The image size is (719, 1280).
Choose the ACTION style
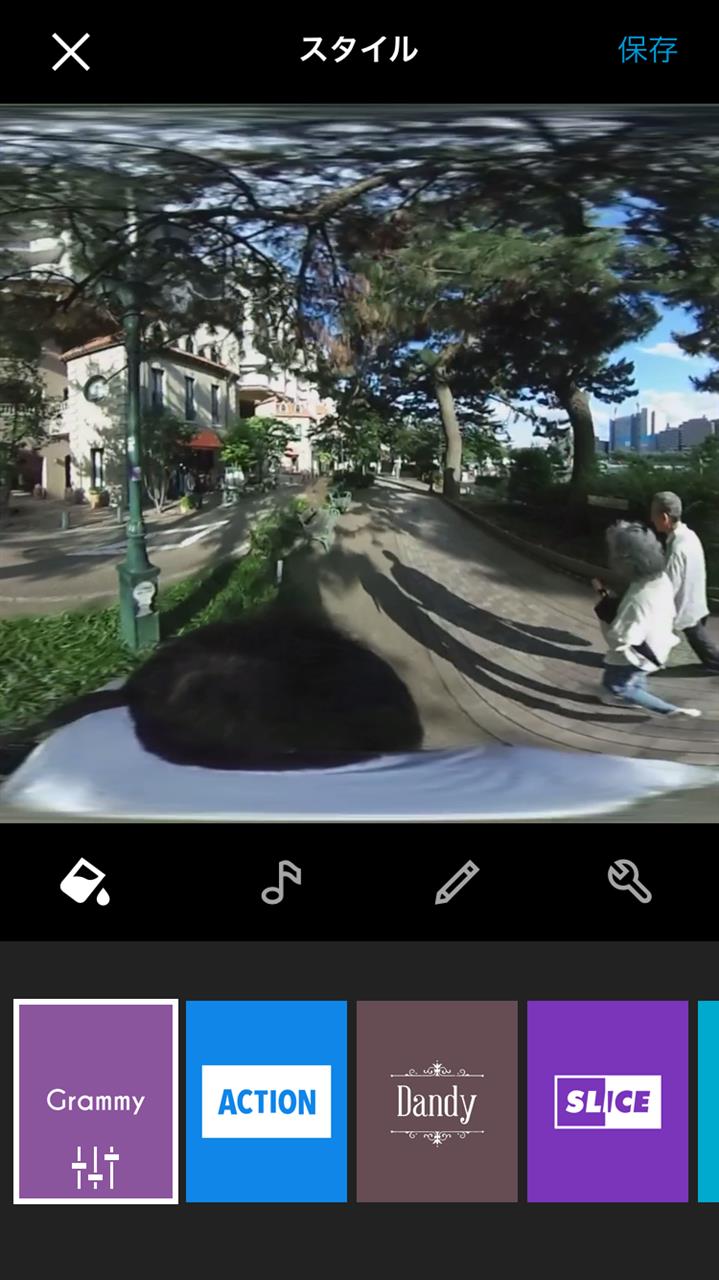tap(266, 1101)
